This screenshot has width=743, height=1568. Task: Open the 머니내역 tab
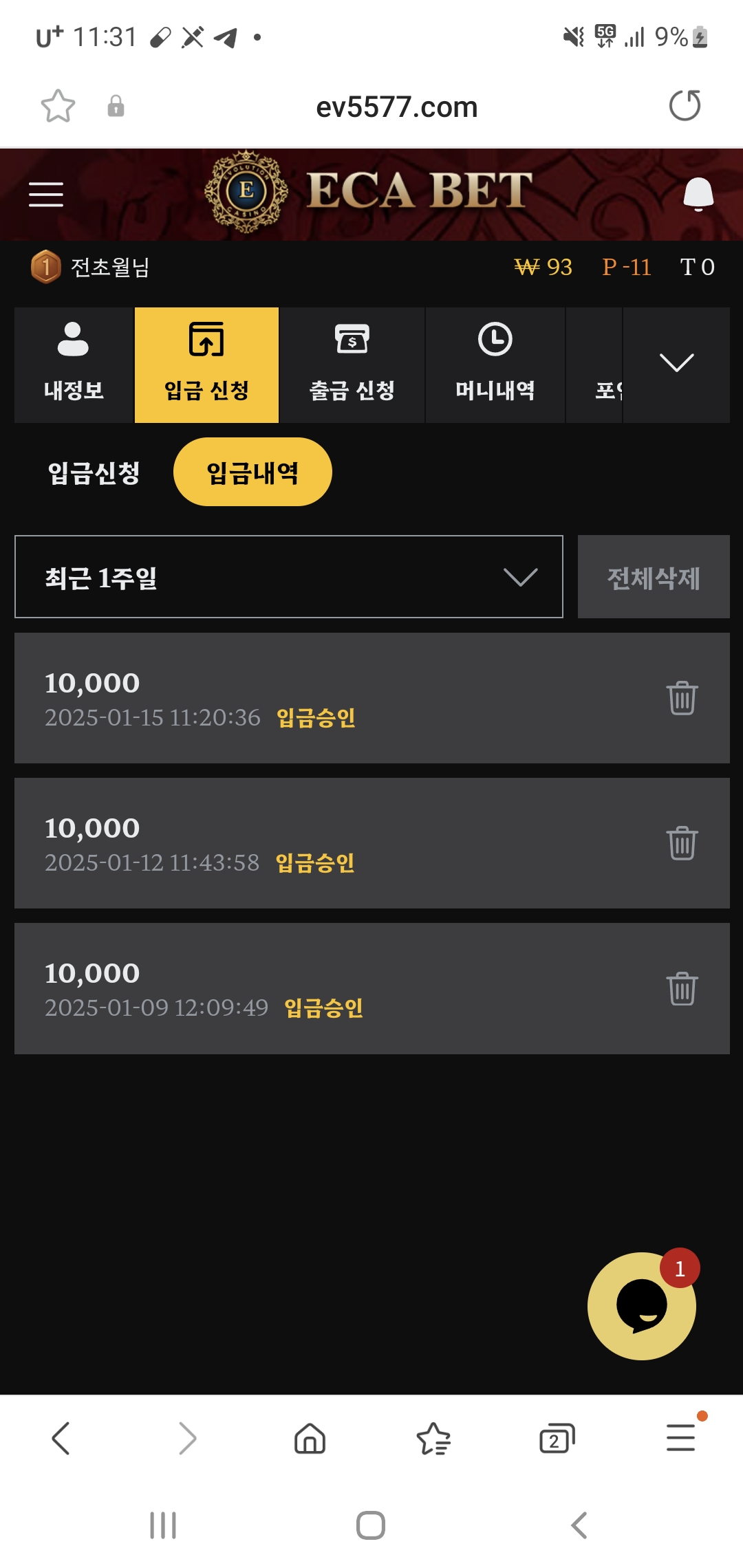(x=495, y=364)
